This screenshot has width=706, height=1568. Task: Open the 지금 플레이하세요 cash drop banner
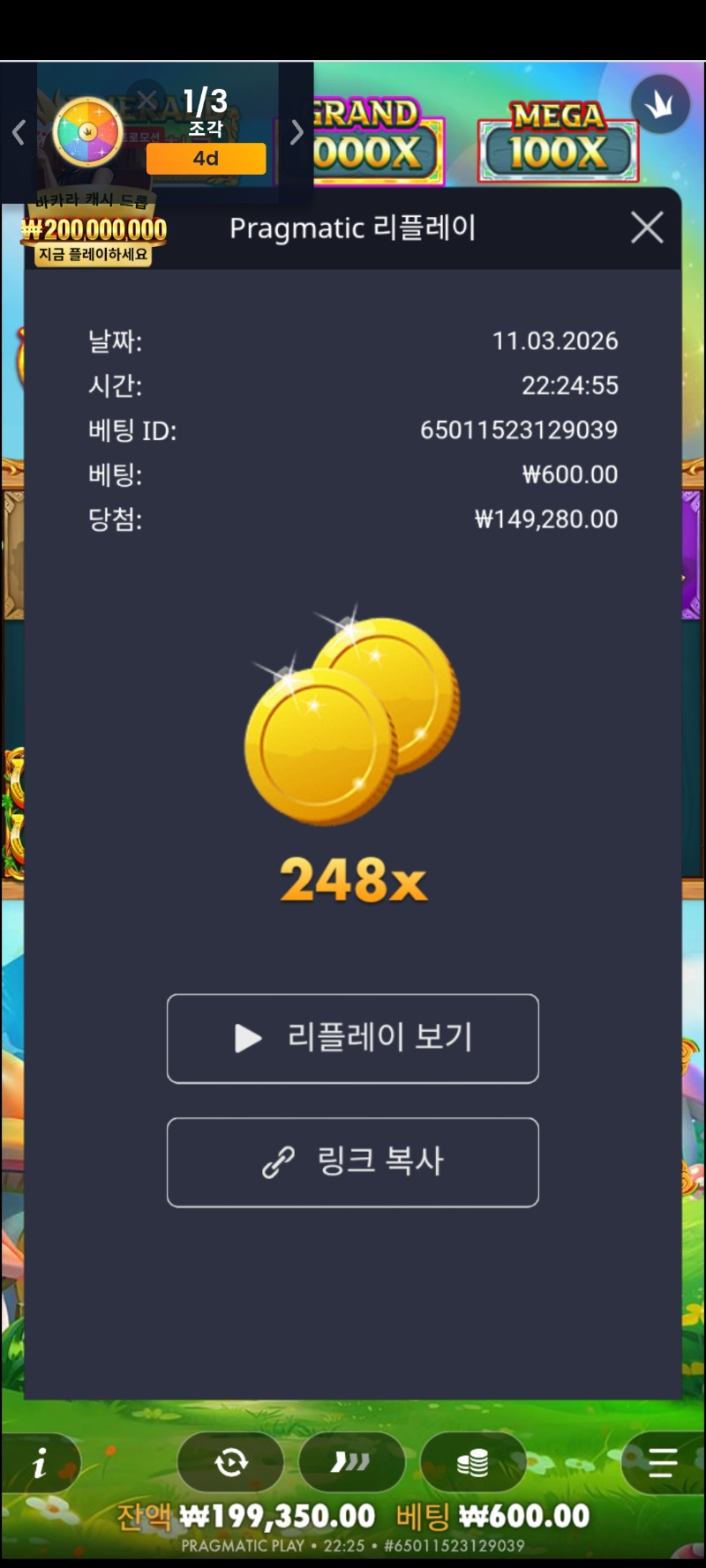pos(94,255)
